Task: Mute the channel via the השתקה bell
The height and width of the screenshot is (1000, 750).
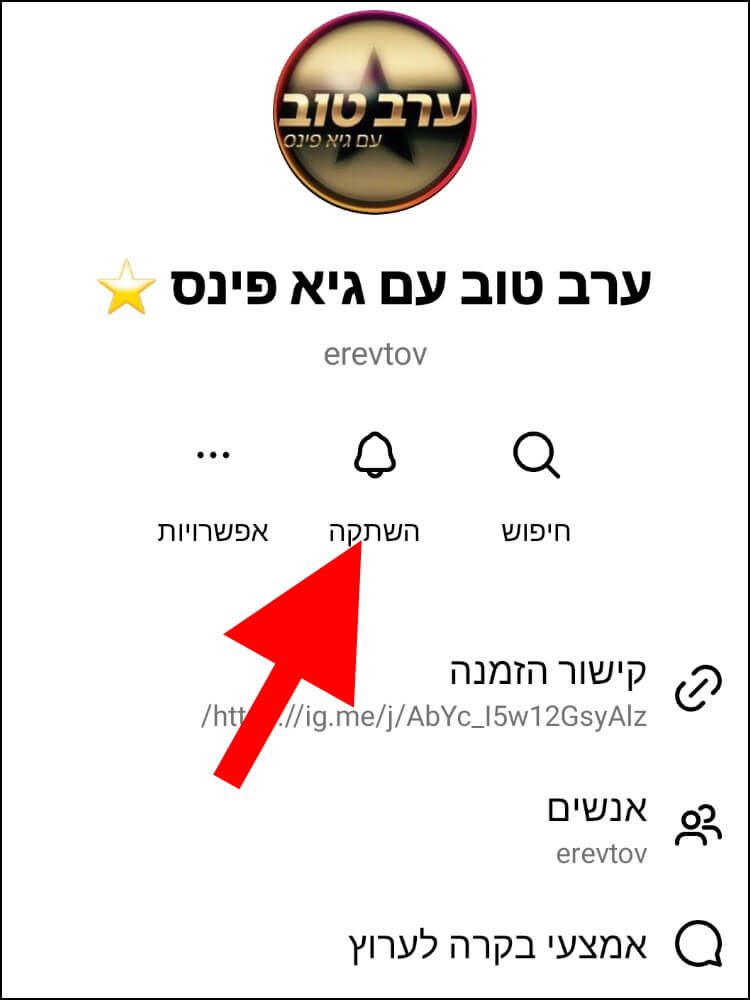Action: (x=375, y=456)
